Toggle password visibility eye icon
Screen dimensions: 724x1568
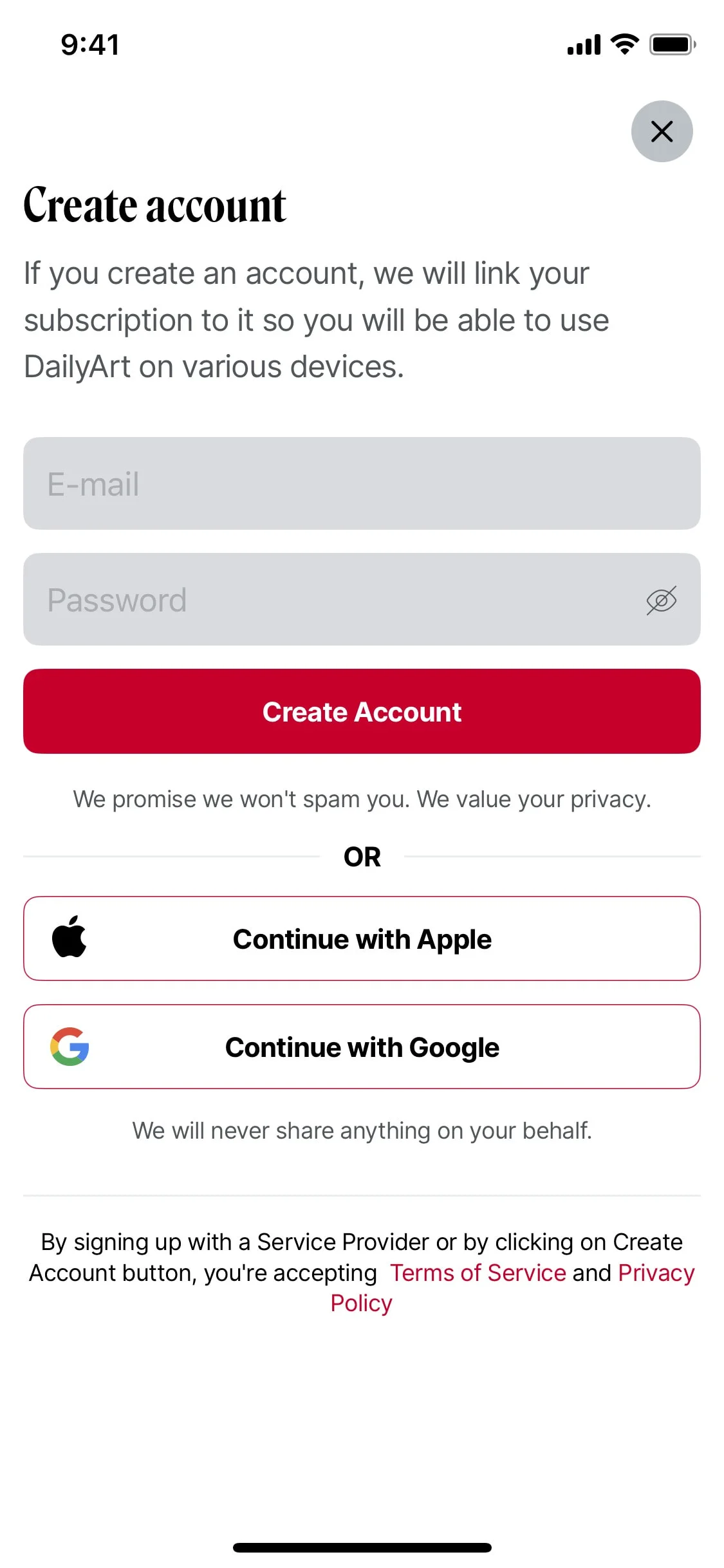click(x=661, y=600)
